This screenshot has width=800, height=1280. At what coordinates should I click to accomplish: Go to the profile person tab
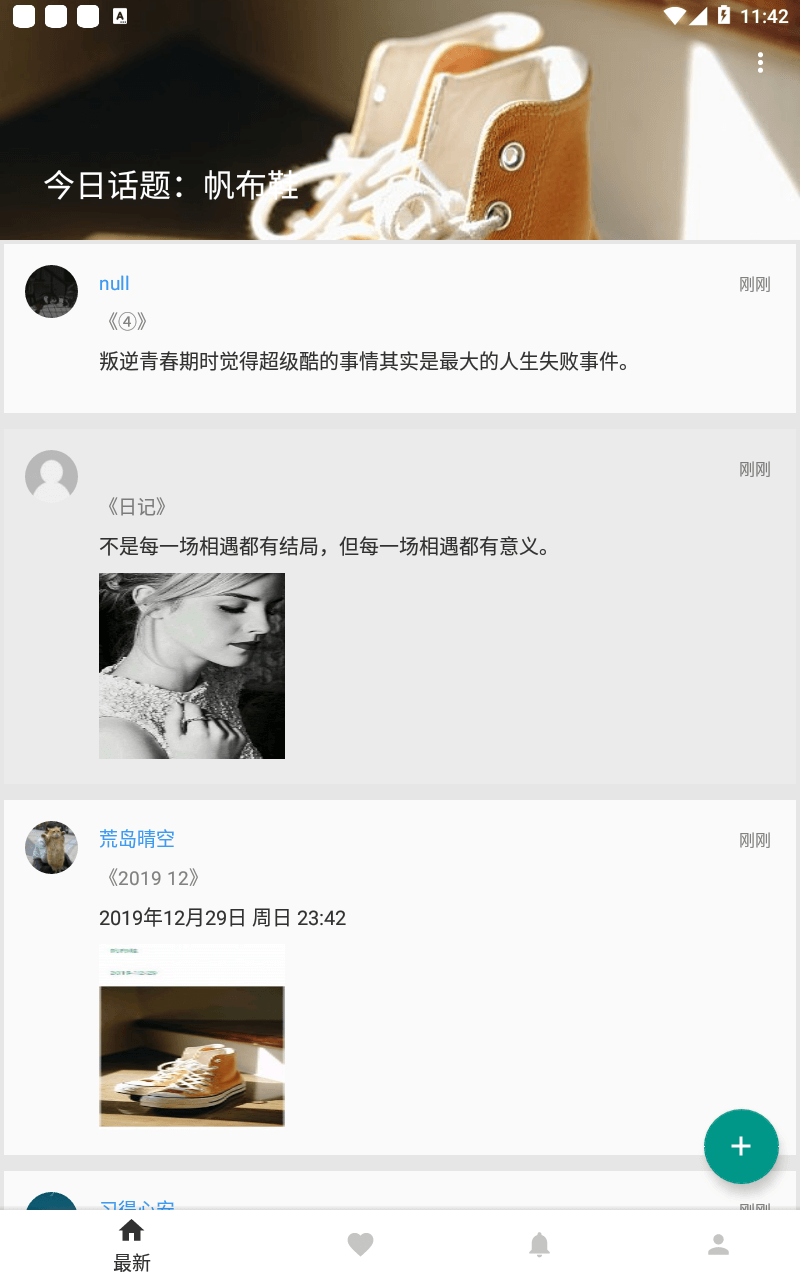(x=718, y=1245)
